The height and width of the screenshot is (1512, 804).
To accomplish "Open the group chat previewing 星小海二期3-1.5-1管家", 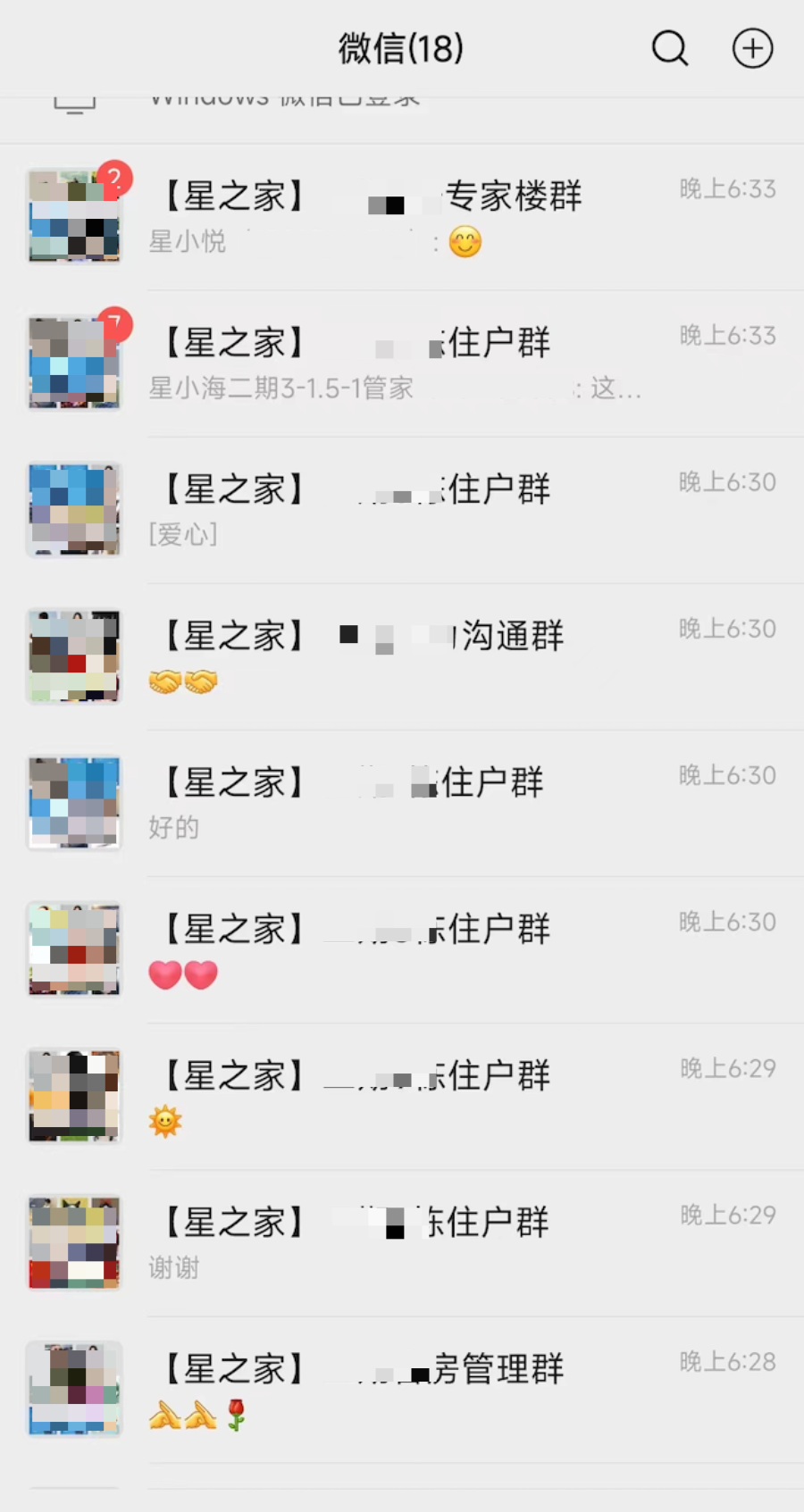I will click(402, 363).
